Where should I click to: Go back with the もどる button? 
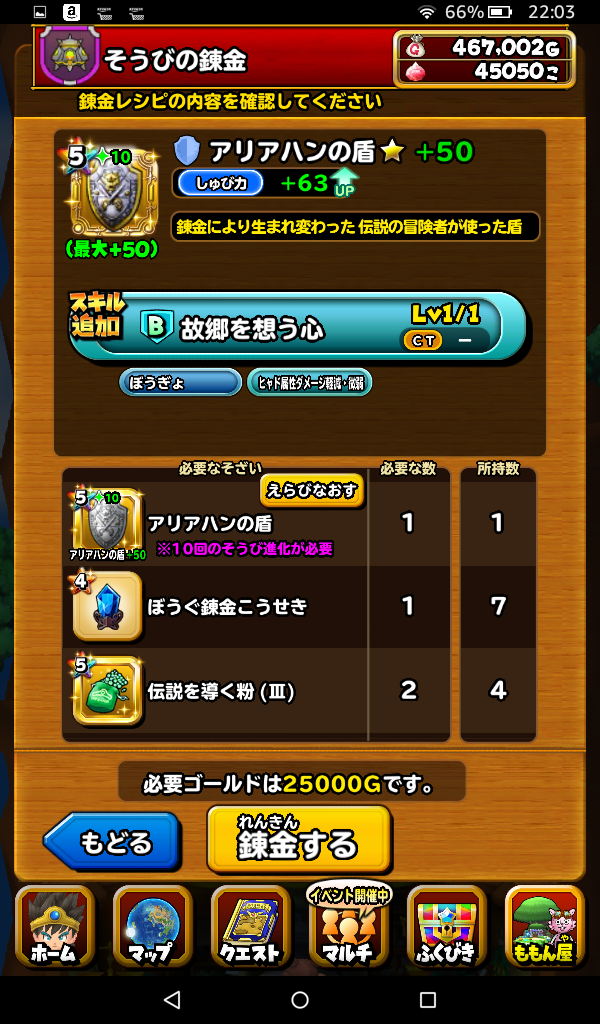click(113, 841)
